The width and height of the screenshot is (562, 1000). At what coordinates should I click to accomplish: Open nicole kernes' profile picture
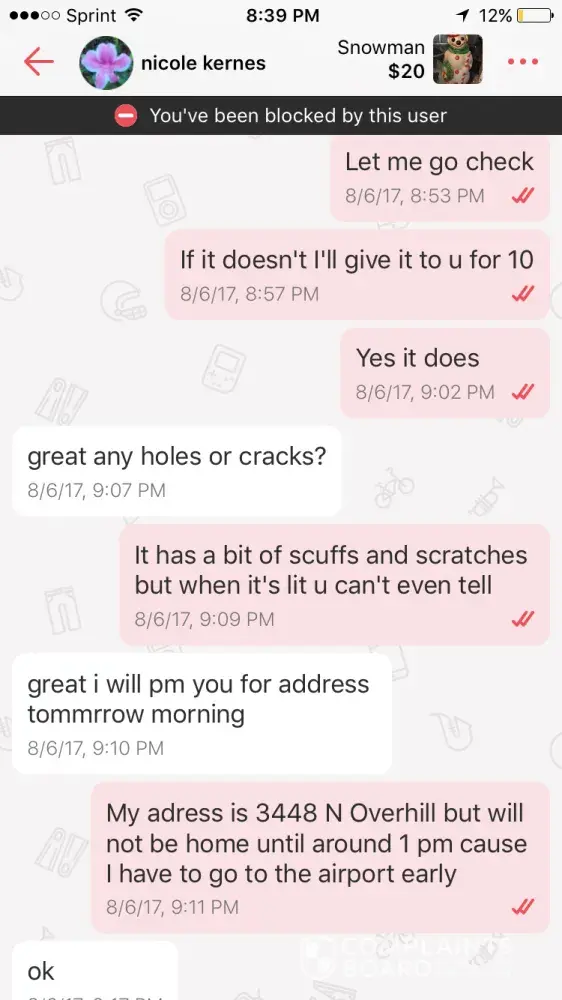(106, 62)
